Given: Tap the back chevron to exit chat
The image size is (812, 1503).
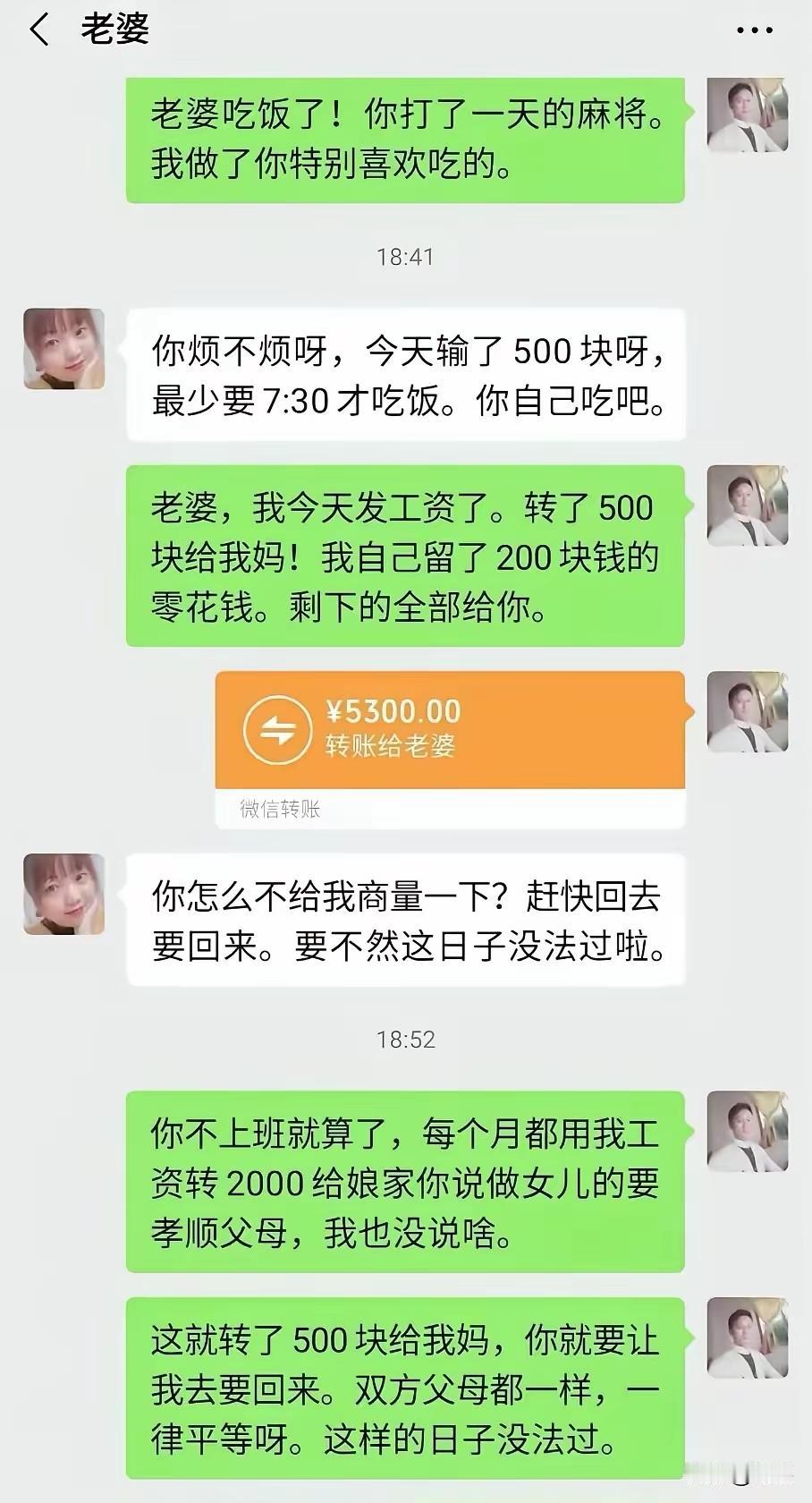Looking at the screenshot, I should [38, 30].
